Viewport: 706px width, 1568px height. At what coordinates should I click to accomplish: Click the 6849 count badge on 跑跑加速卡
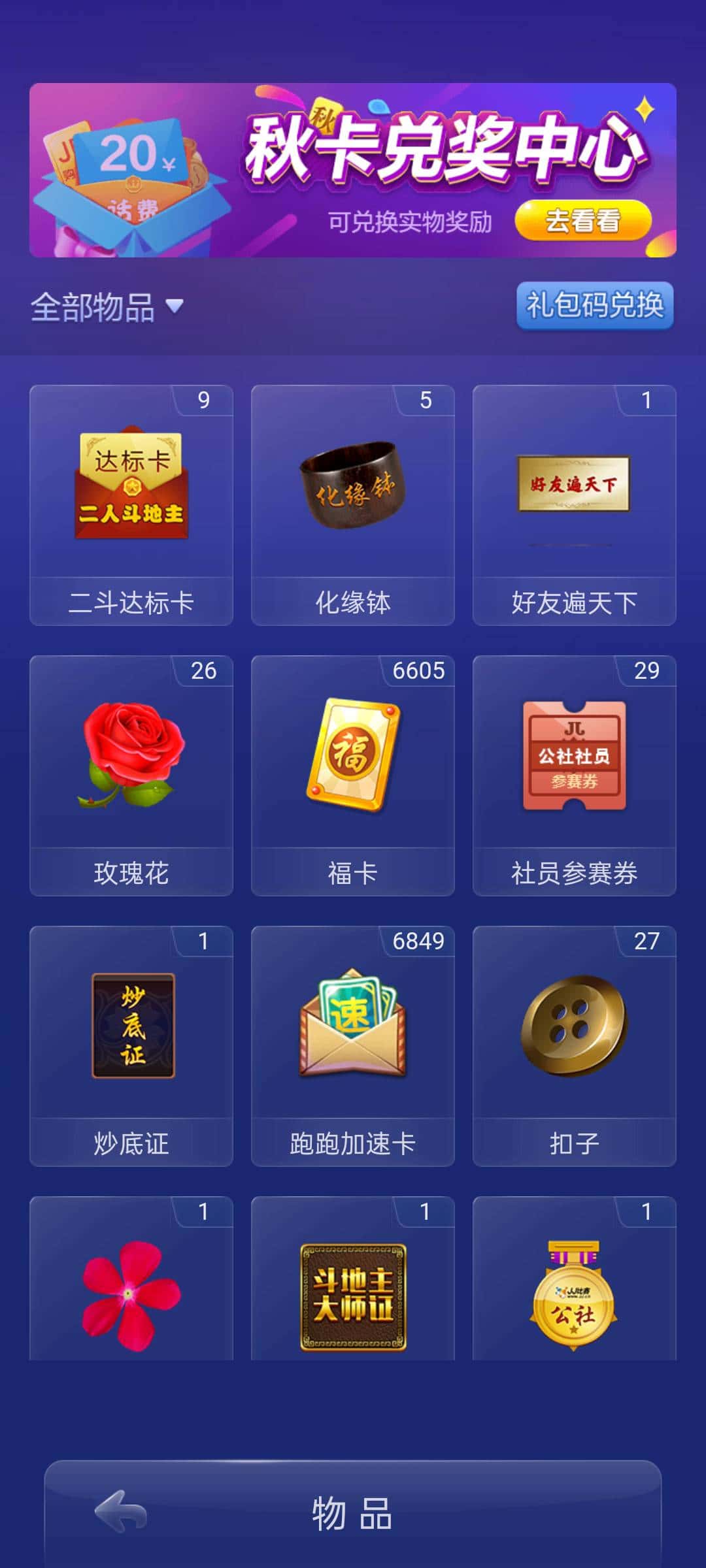coord(418,941)
